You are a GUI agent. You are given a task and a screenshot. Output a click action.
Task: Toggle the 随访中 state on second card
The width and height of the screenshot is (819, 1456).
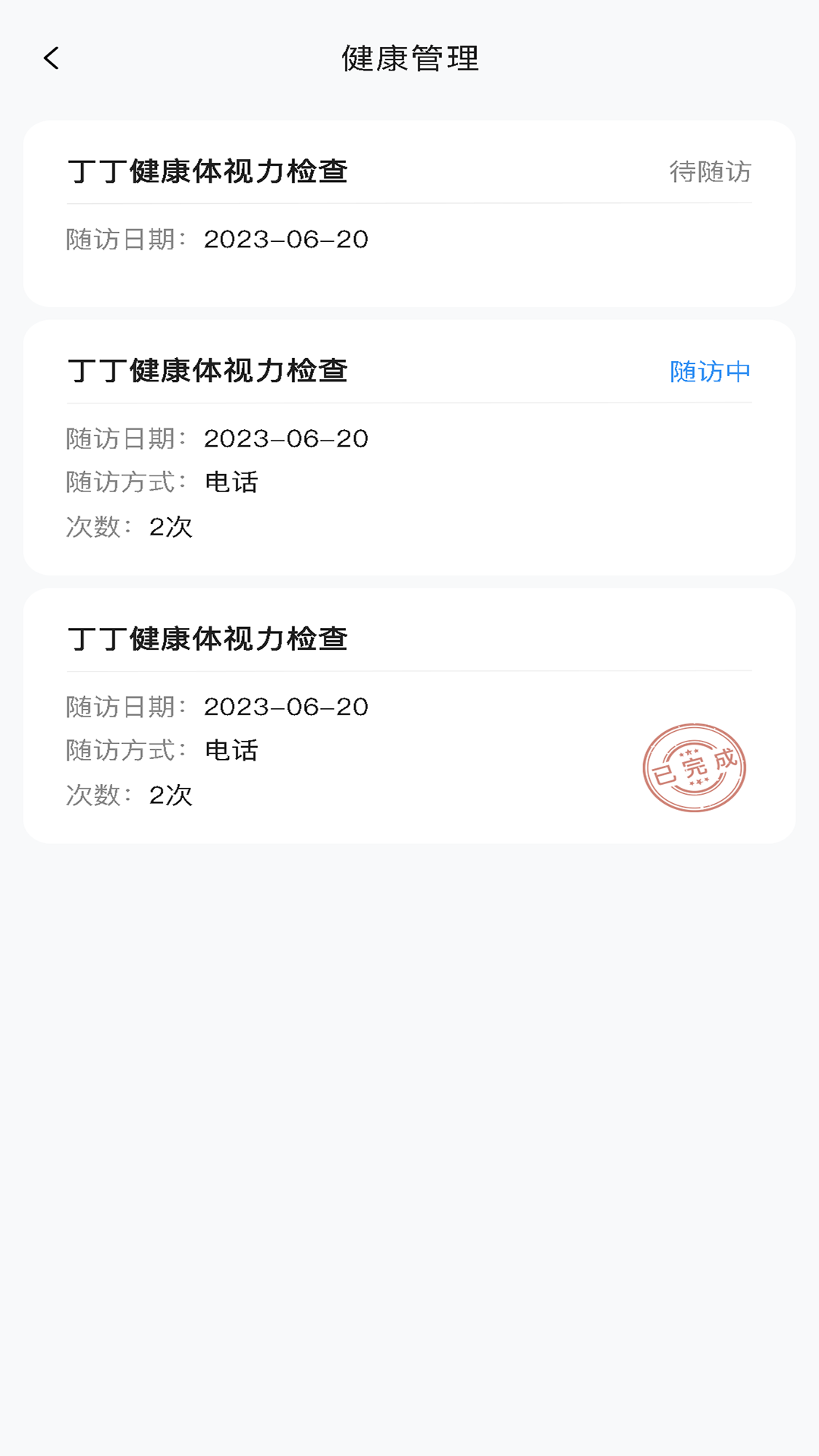coord(708,372)
